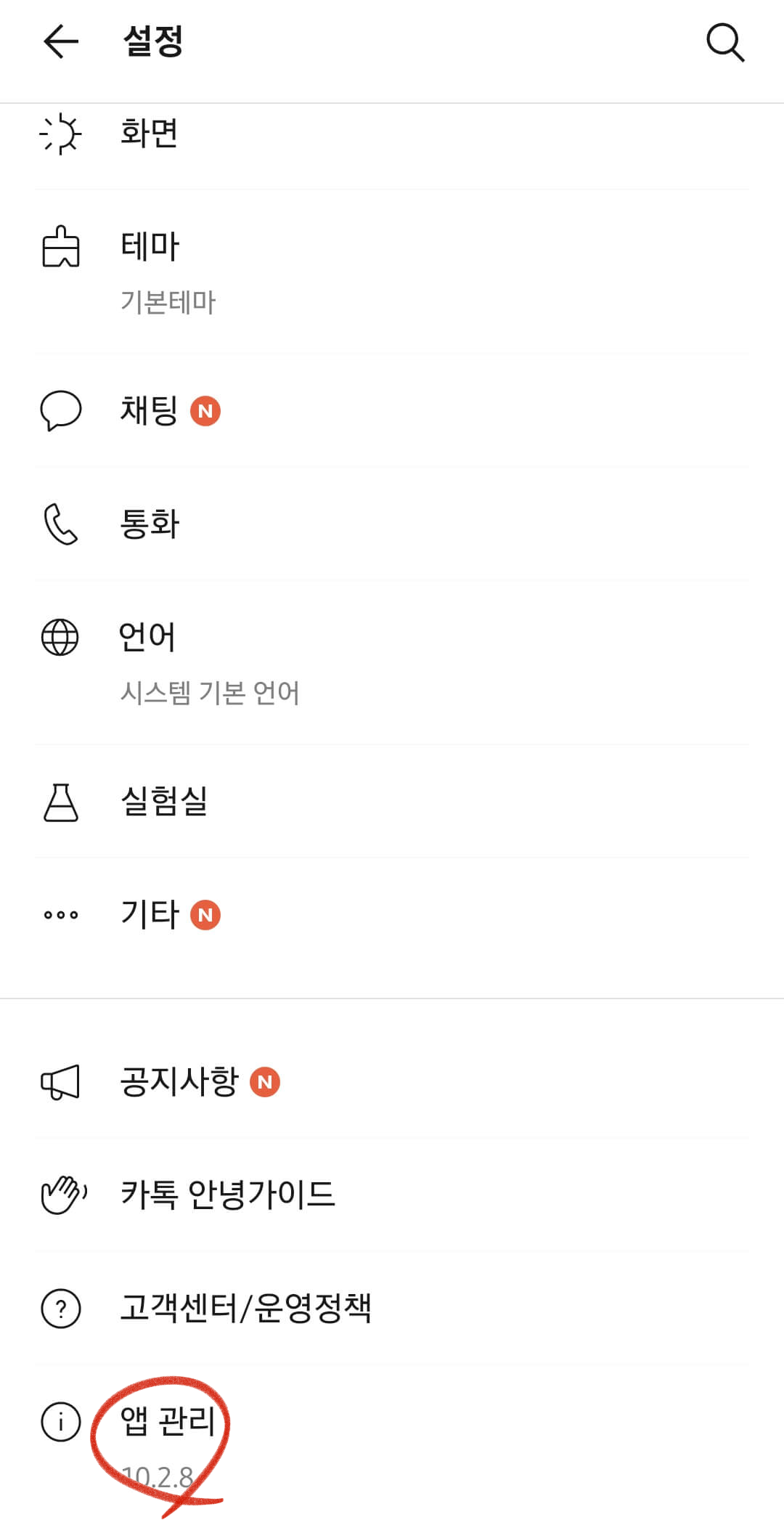The height and width of the screenshot is (1525, 784).
Task: Tap the back arrow to leave 설정
Action: 61,42
